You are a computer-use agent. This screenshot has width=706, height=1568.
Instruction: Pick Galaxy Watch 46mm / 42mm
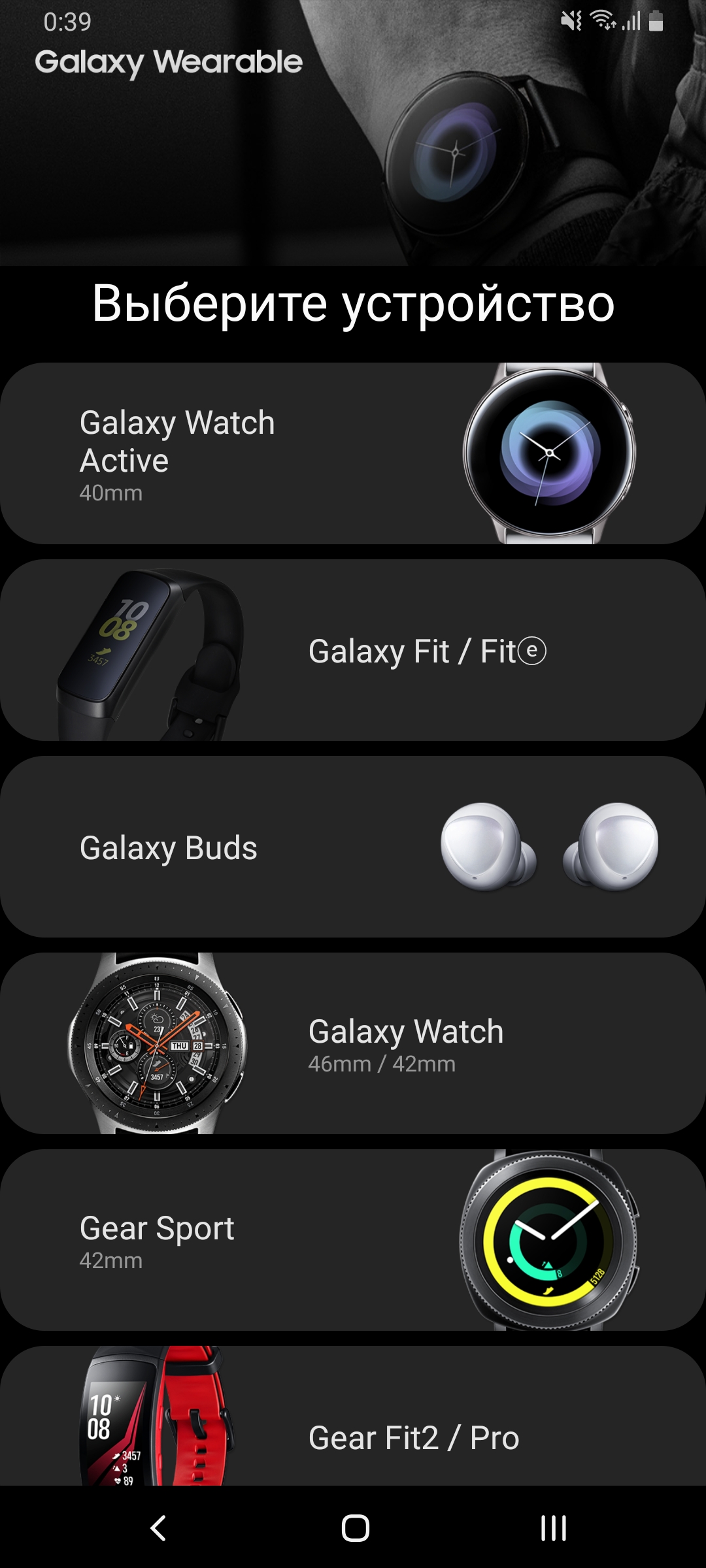[353, 1043]
